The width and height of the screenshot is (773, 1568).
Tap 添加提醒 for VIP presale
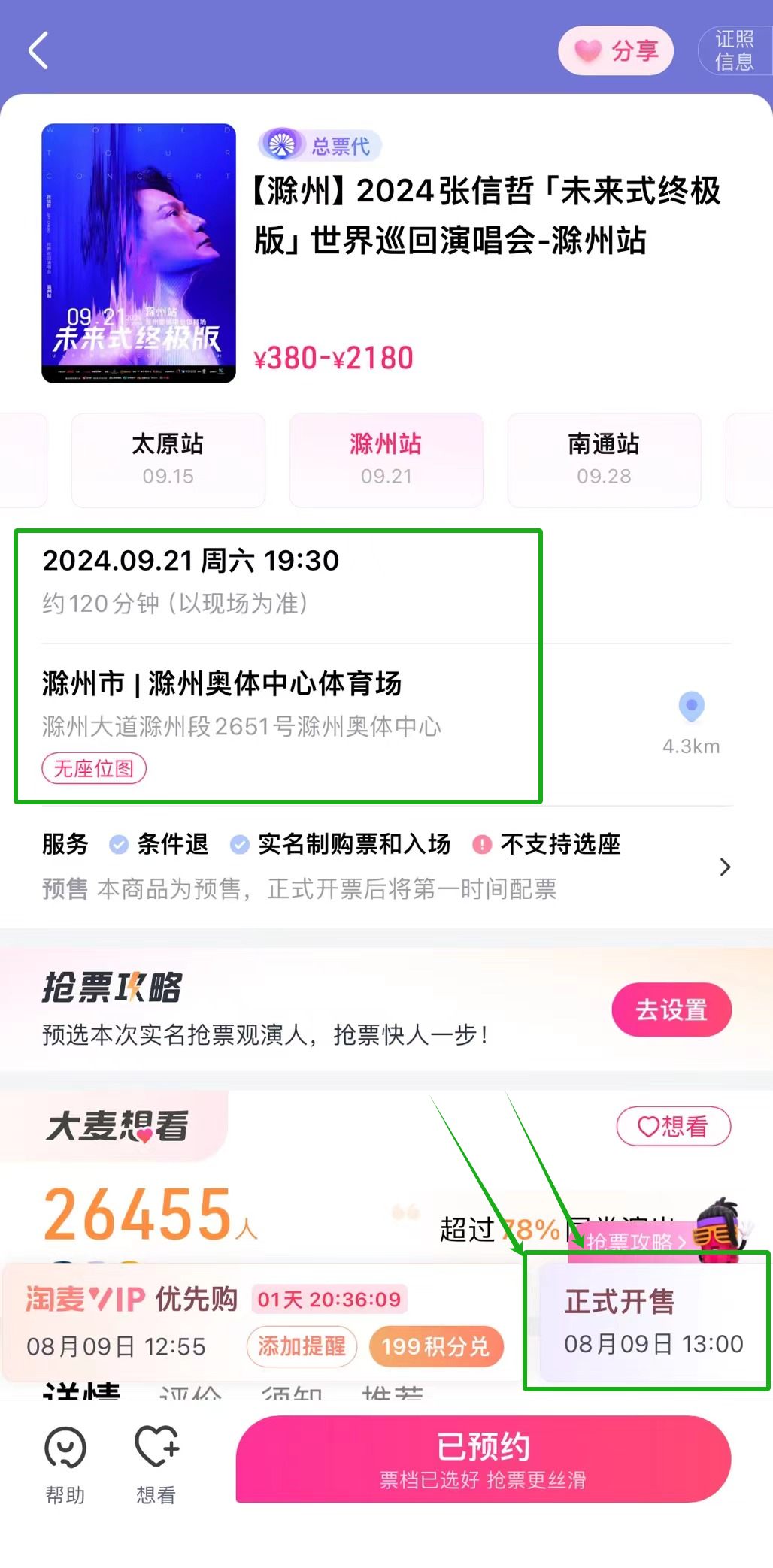point(302,1346)
